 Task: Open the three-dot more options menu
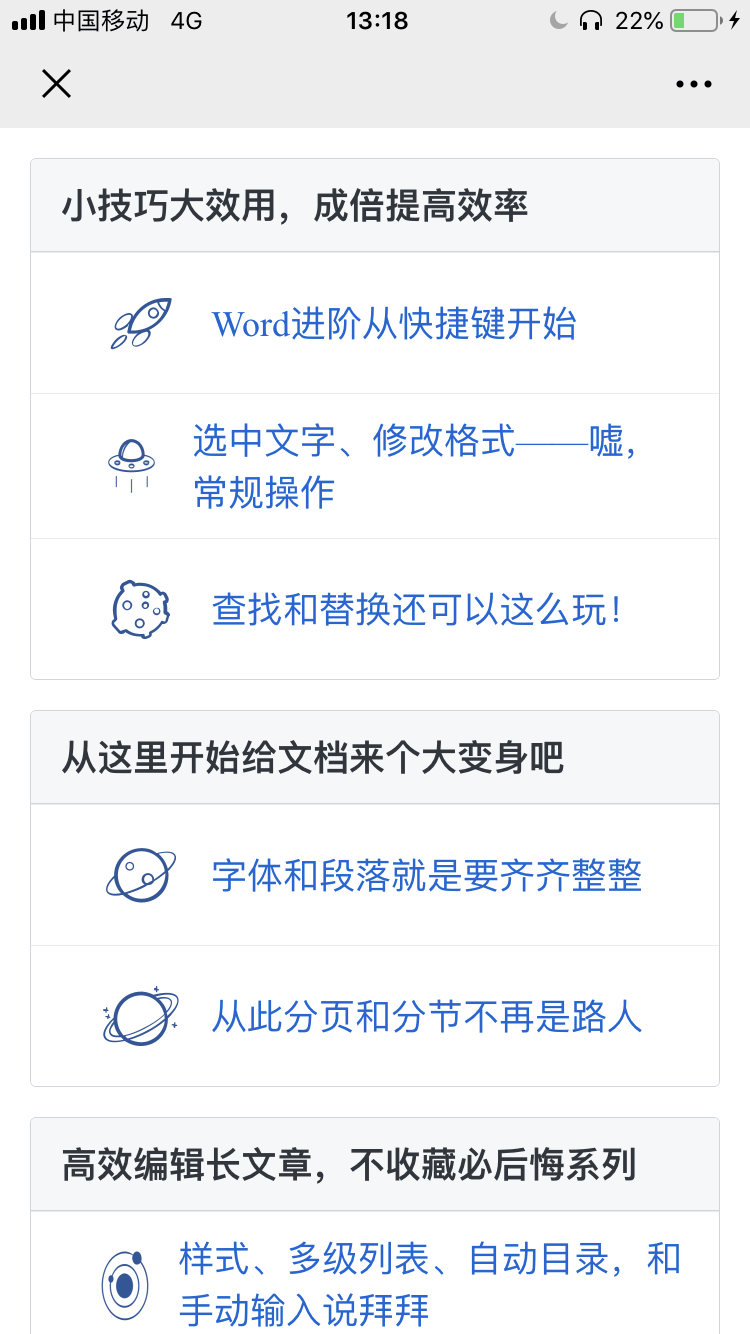tap(693, 85)
